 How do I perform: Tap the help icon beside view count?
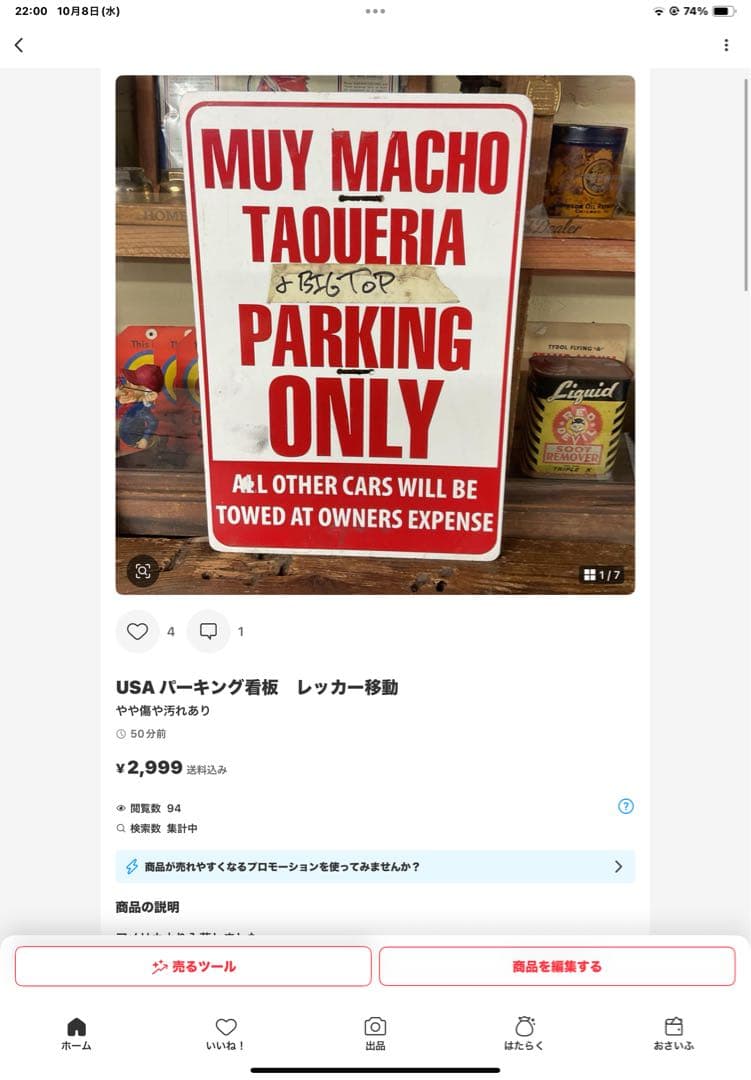coord(626,806)
